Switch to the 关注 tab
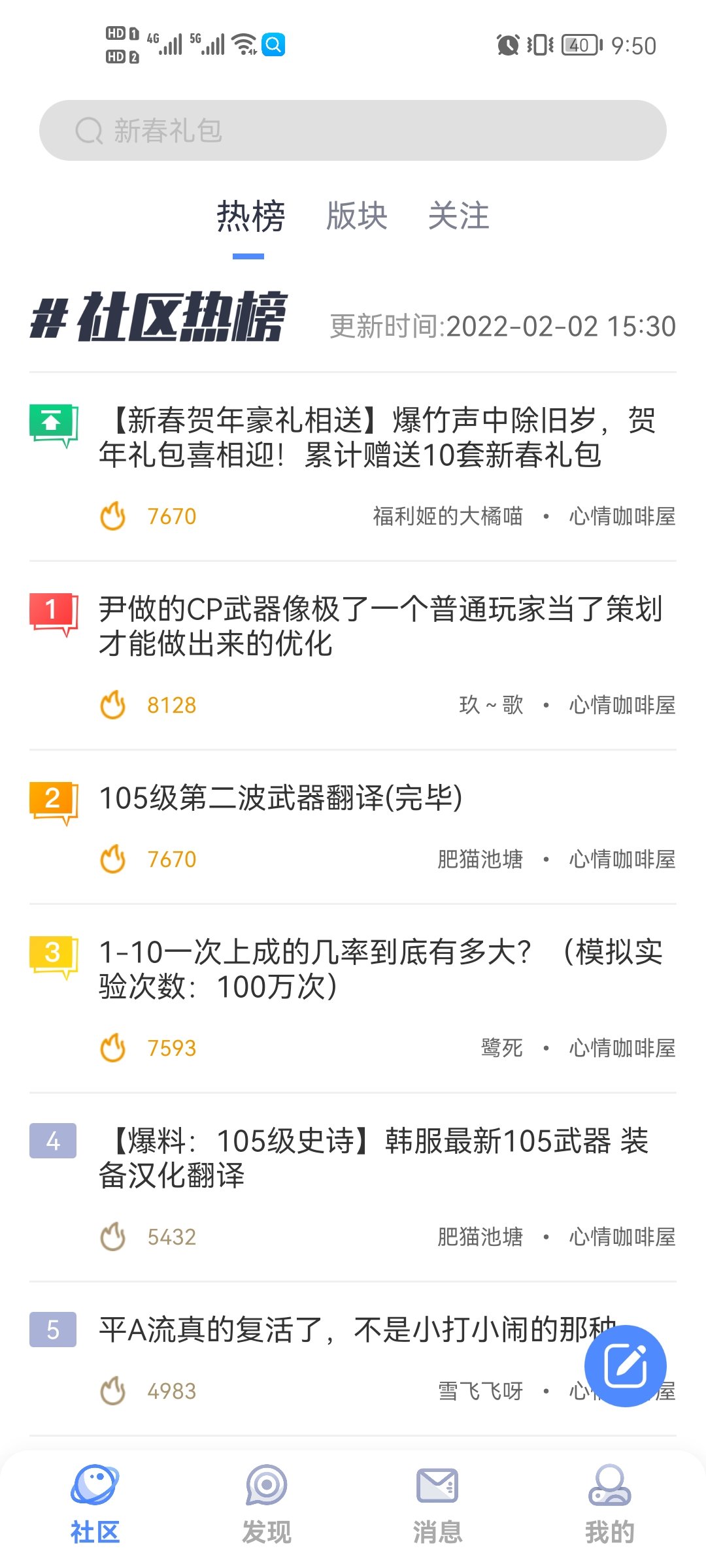The height and width of the screenshot is (1568, 706). [x=458, y=216]
